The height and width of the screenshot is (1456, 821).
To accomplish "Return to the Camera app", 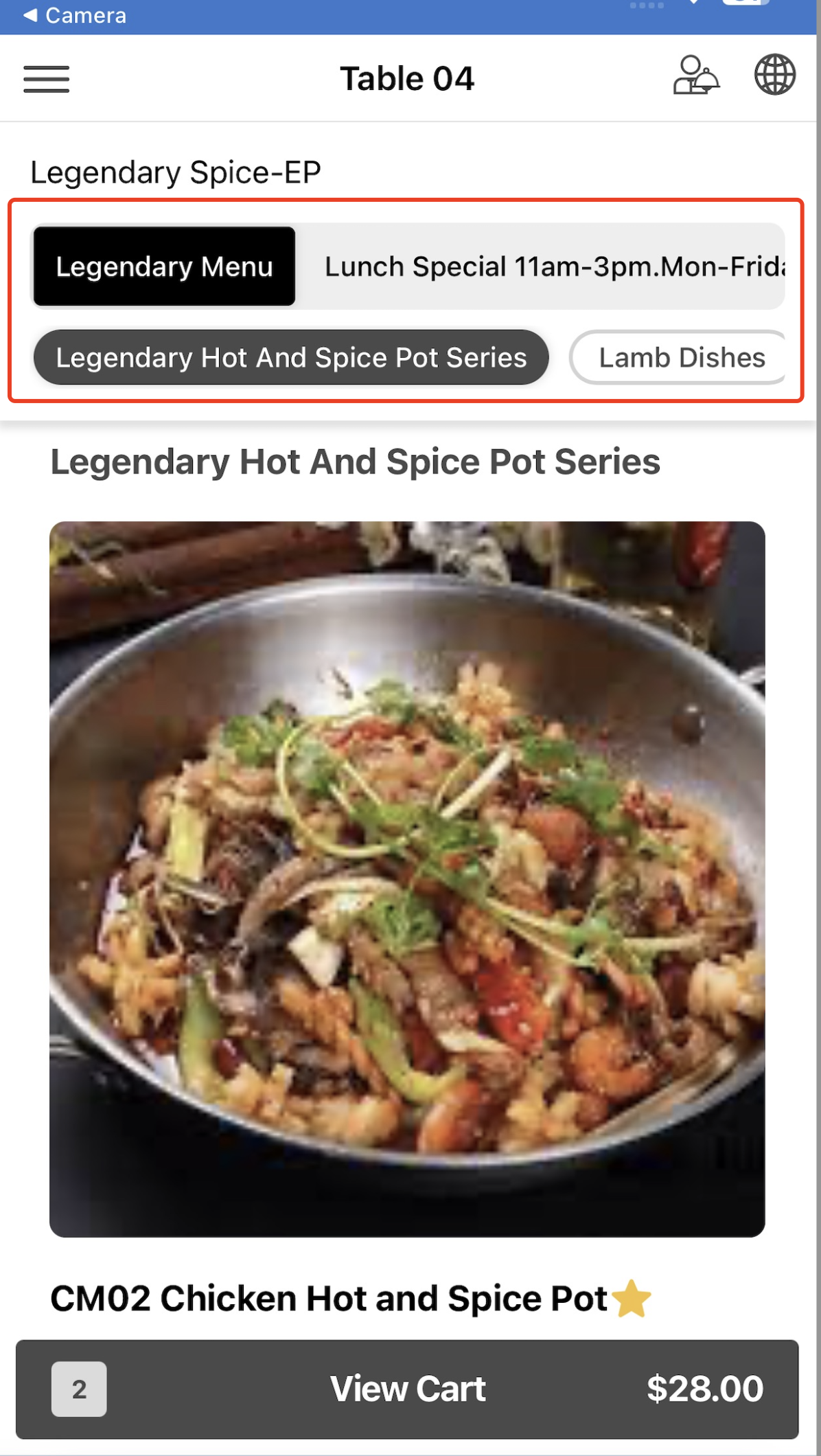I will [75, 15].
